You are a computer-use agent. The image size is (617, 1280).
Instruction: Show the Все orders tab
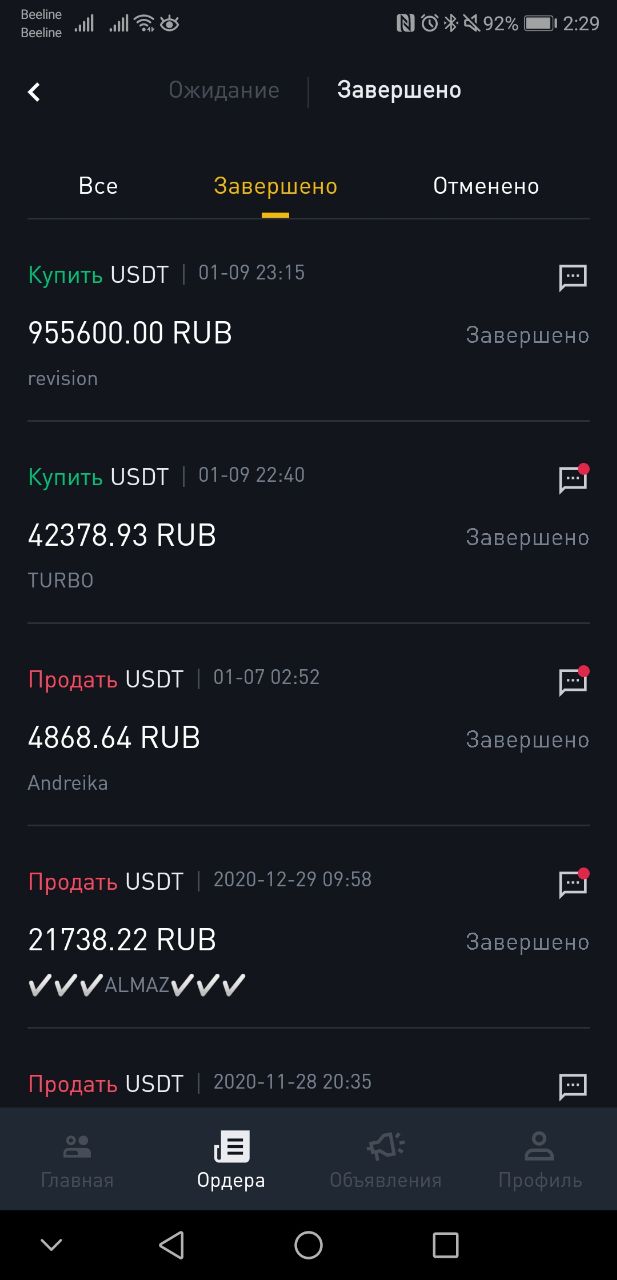pos(98,186)
